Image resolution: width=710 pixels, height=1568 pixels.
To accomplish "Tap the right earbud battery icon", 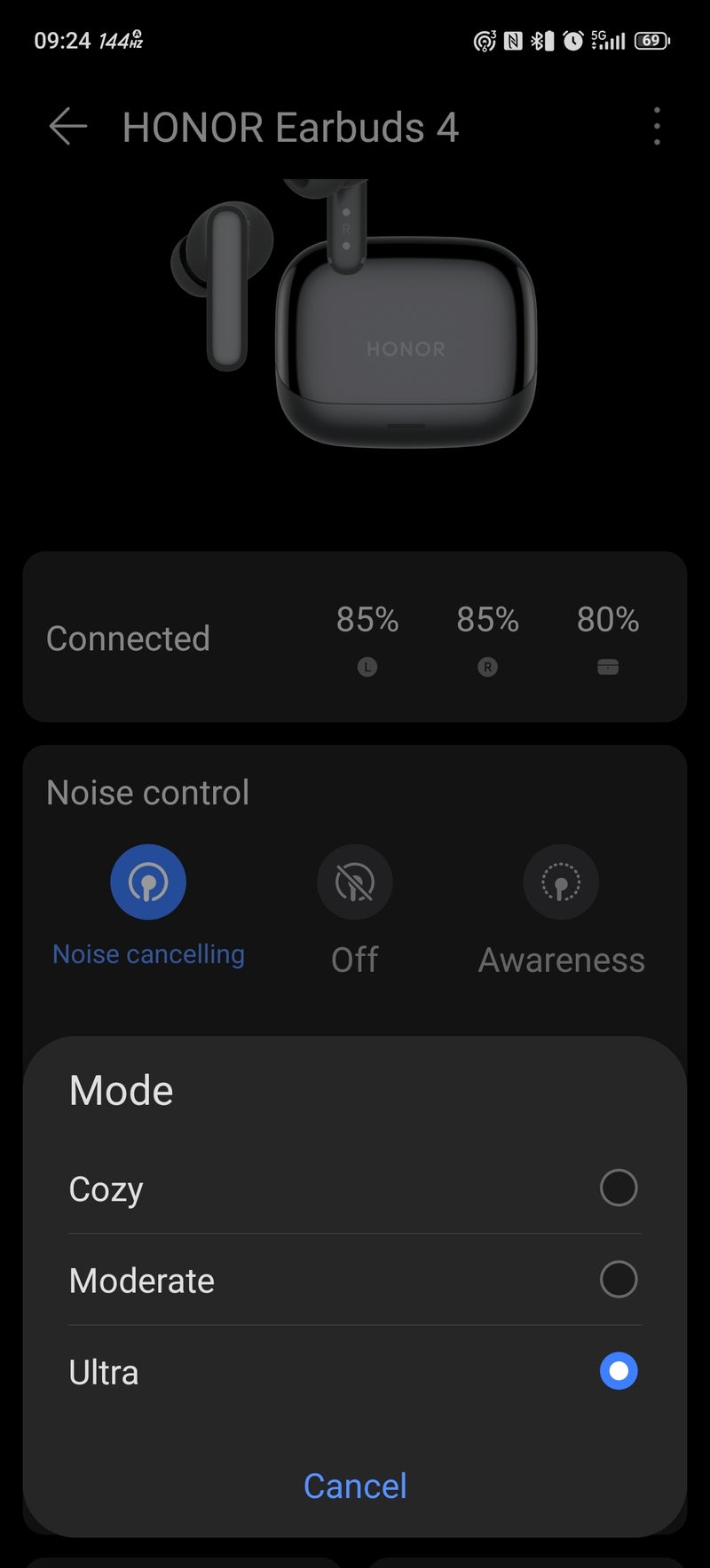I will coord(486,667).
